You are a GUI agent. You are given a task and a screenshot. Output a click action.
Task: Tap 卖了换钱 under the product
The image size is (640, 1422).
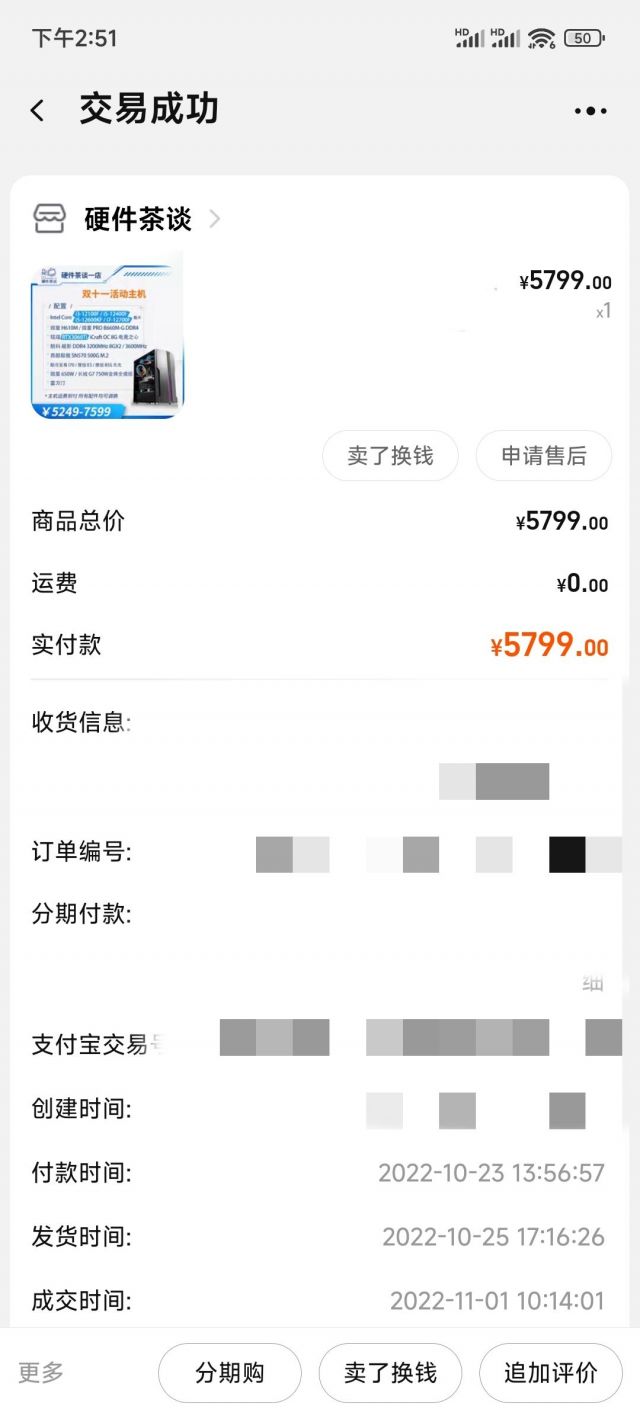click(390, 456)
